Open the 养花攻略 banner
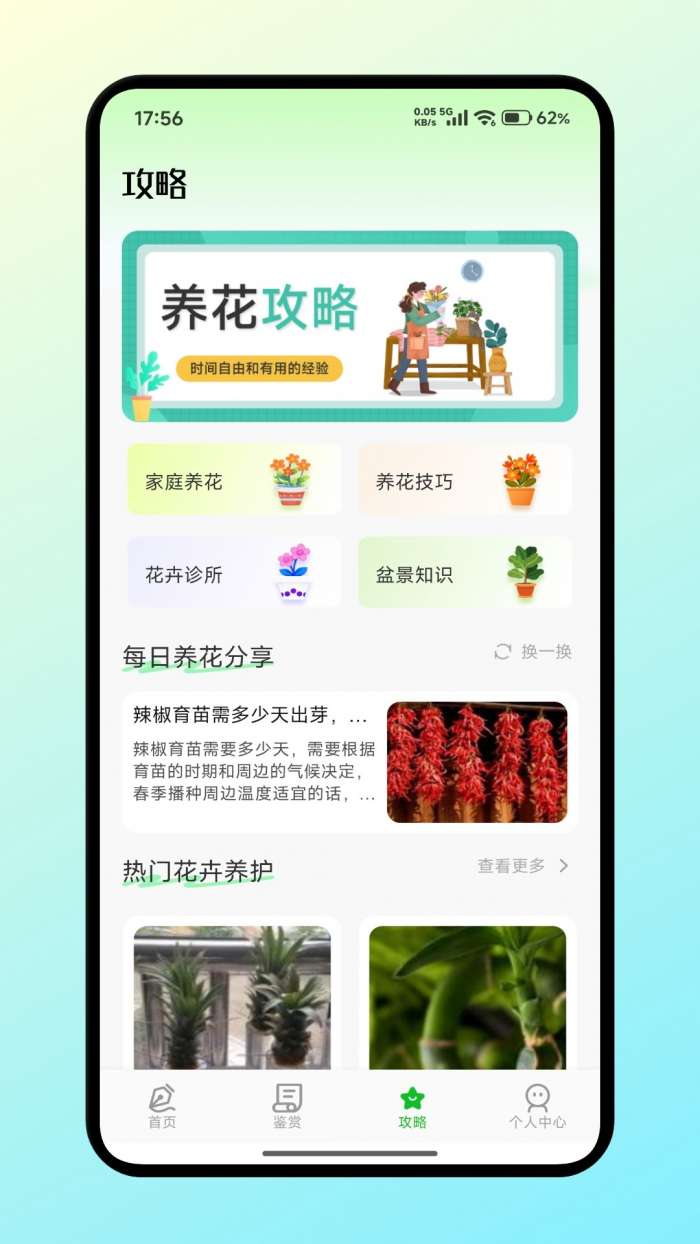The image size is (700, 1244). pos(349,326)
